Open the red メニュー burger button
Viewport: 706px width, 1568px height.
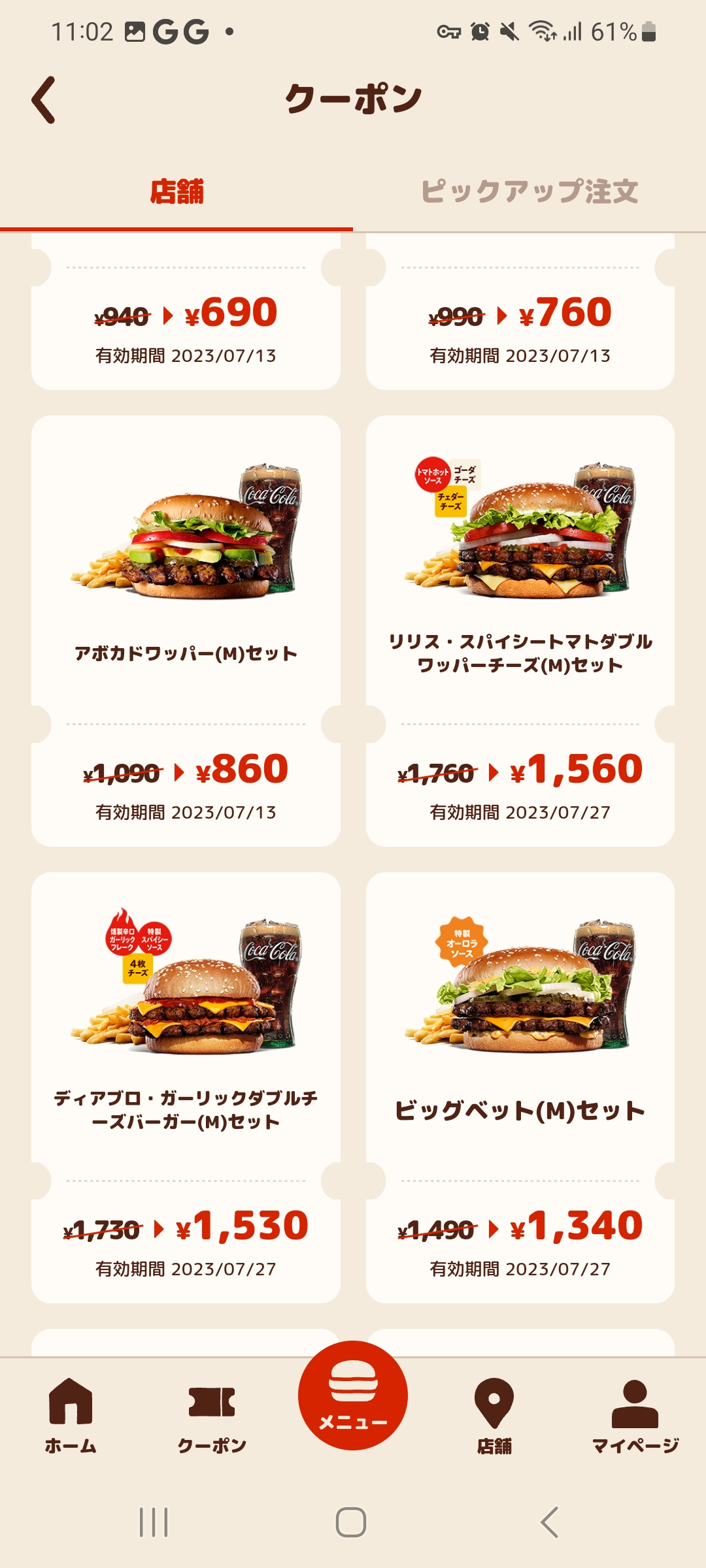click(353, 1396)
